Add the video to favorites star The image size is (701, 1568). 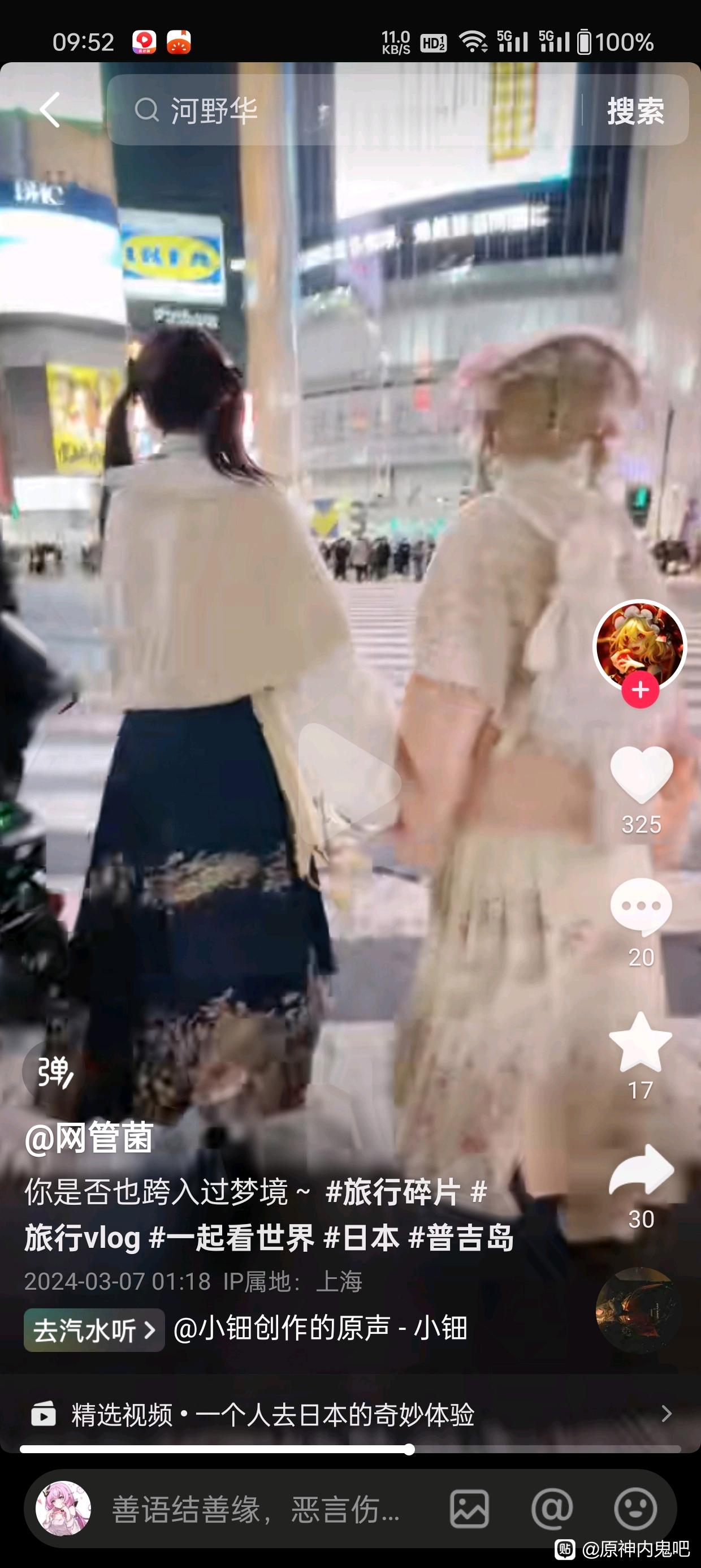coord(641,1042)
